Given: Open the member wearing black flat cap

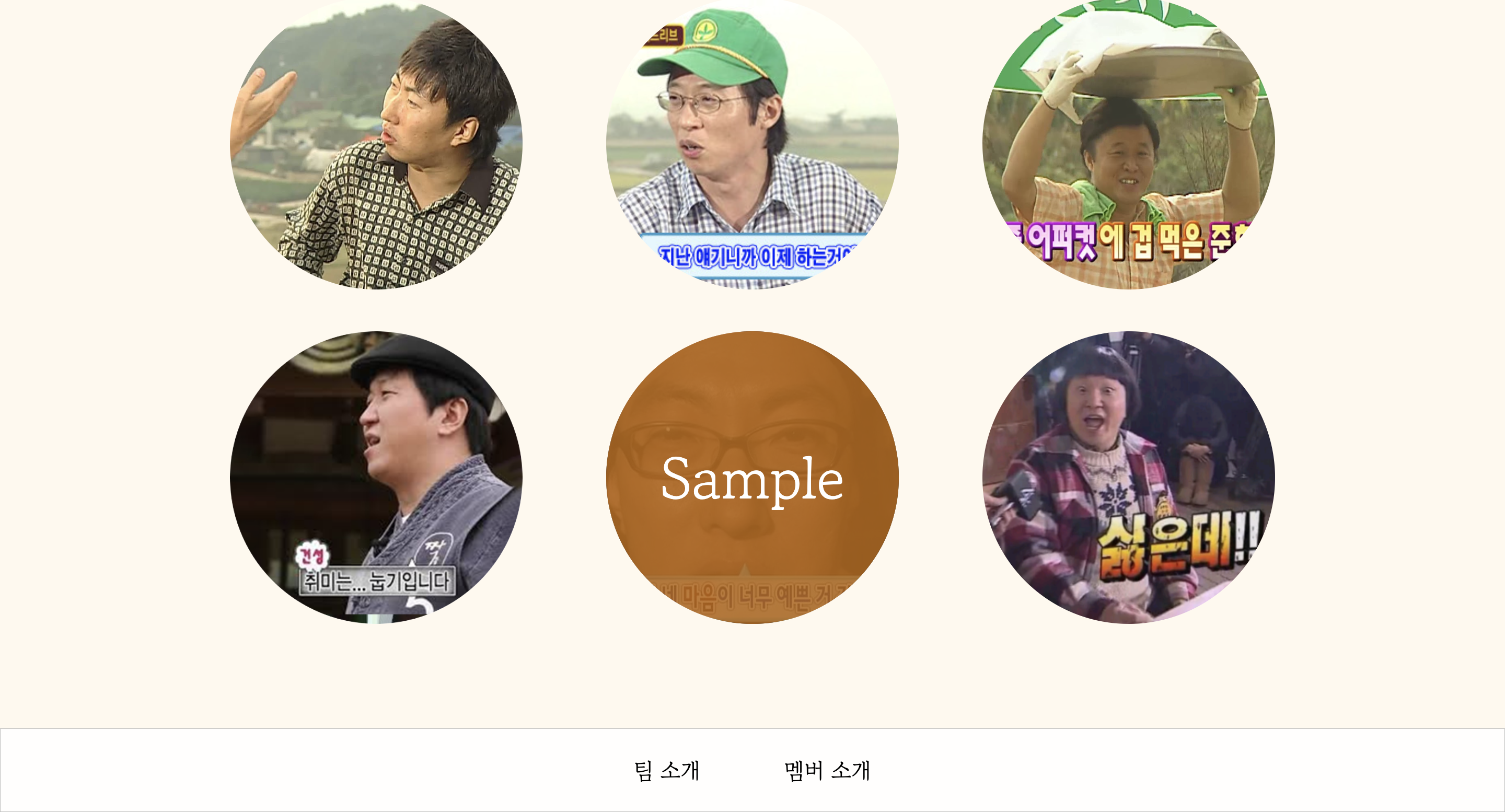Looking at the screenshot, I should 376,477.
